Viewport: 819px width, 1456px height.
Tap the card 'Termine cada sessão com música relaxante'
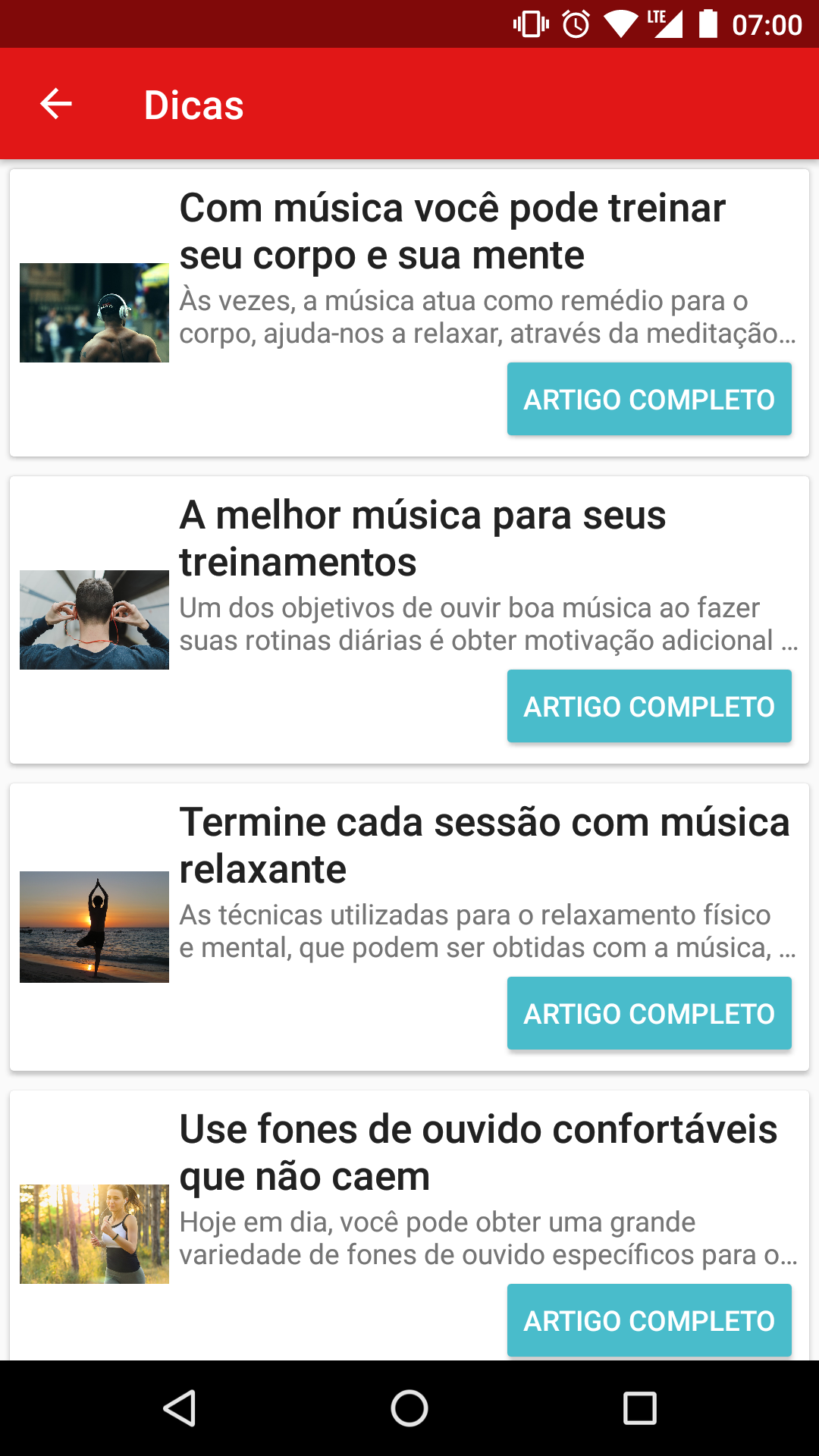(x=484, y=846)
